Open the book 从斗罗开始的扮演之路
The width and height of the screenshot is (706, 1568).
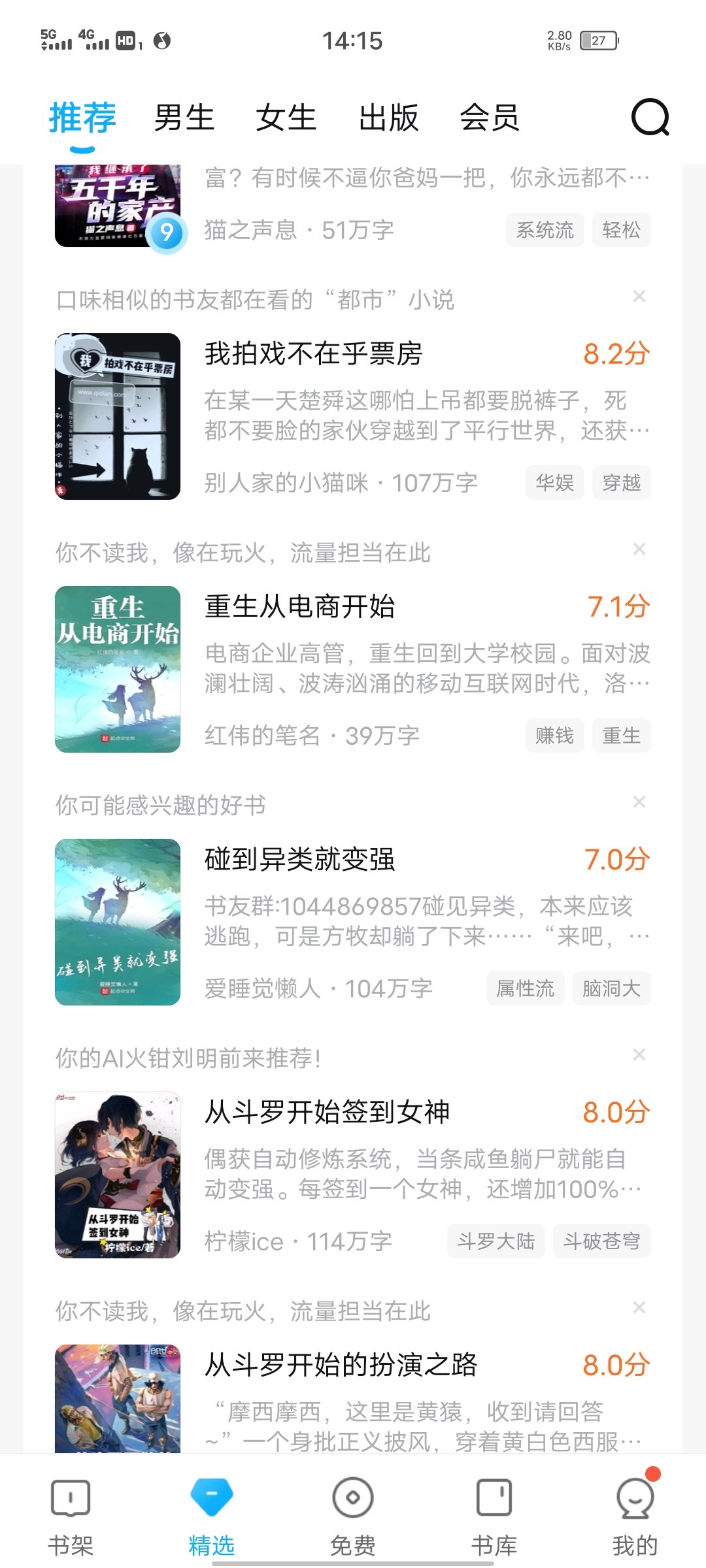[341, 1365]
